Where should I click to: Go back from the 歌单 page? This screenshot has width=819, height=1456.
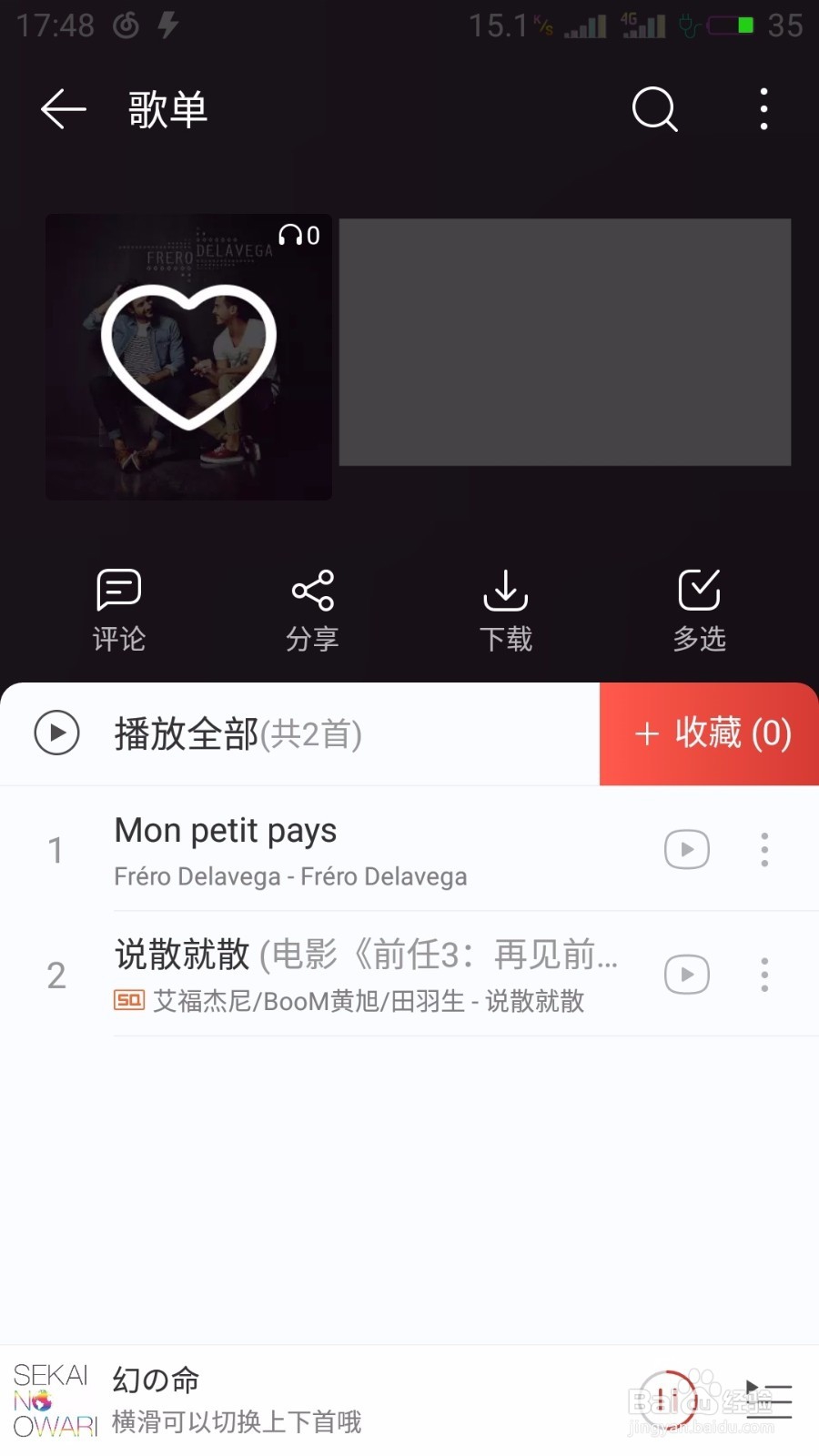64,110
